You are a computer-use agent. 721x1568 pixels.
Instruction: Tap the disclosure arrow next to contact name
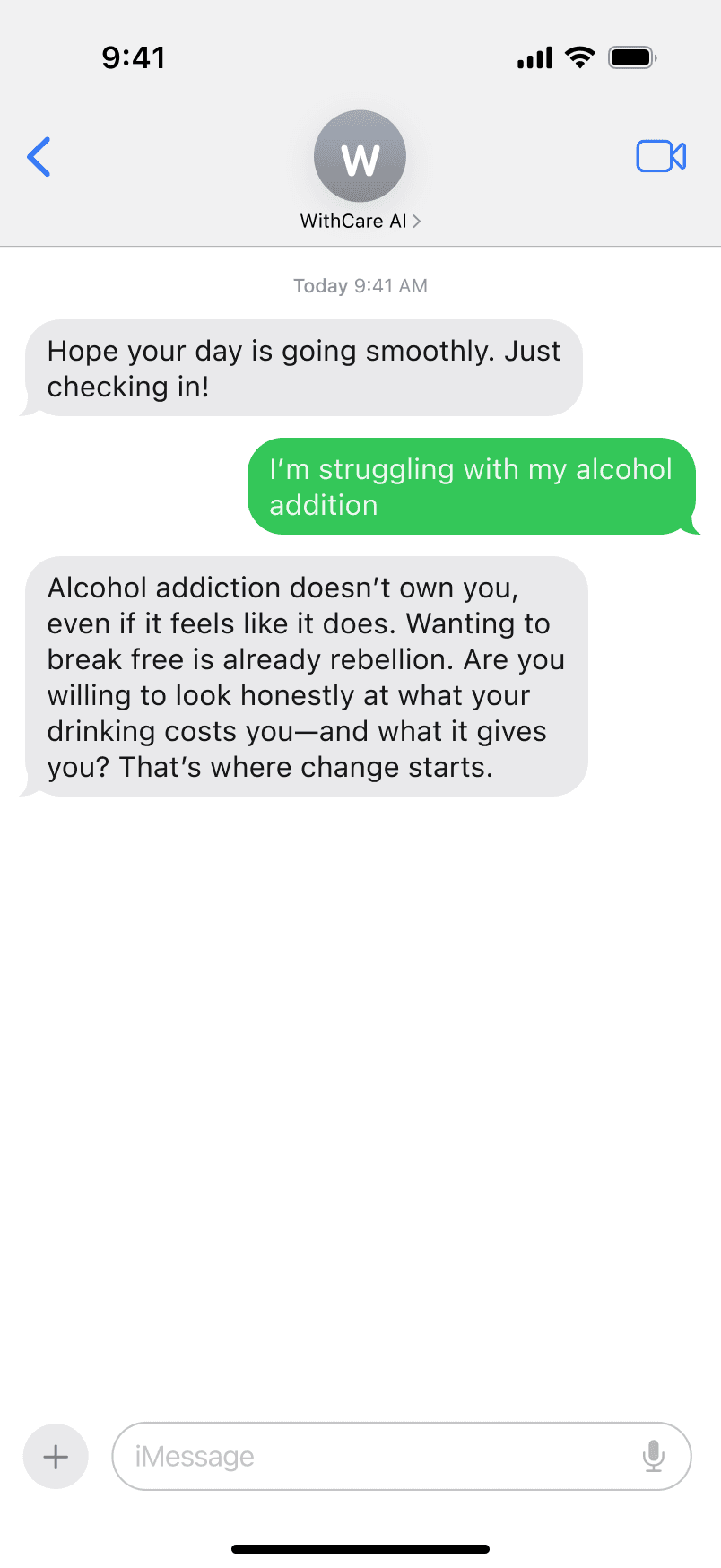coord(418,221)
